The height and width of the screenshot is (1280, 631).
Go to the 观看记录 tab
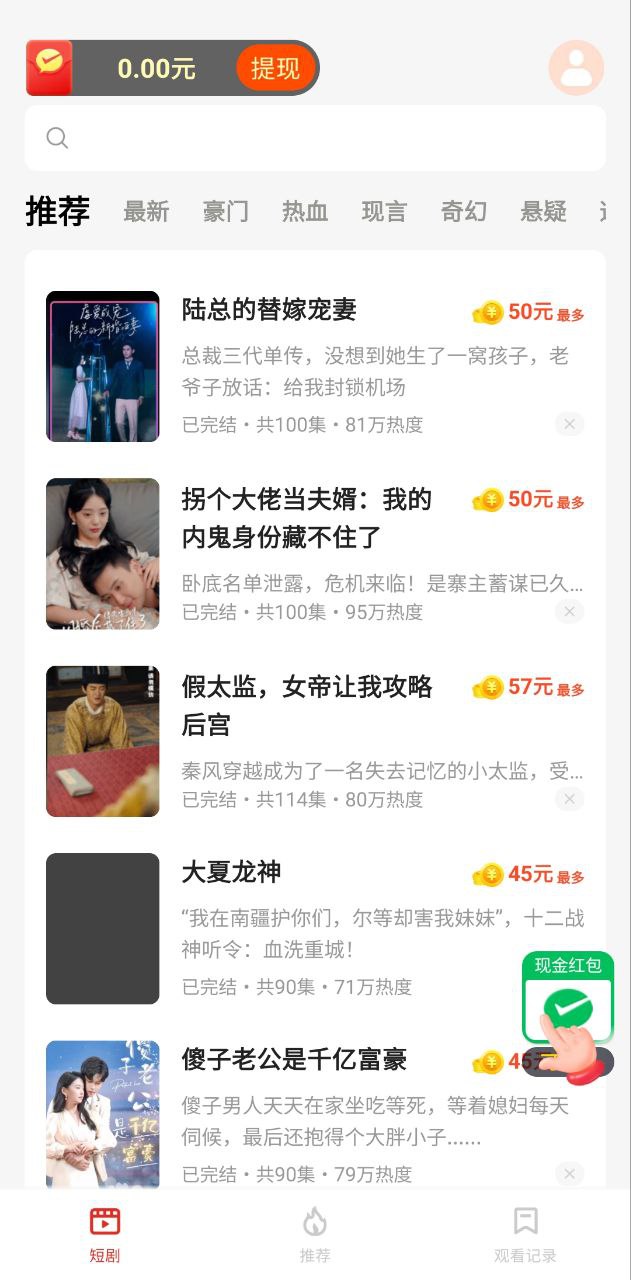pyautogui.click(x=525, y=1235)
